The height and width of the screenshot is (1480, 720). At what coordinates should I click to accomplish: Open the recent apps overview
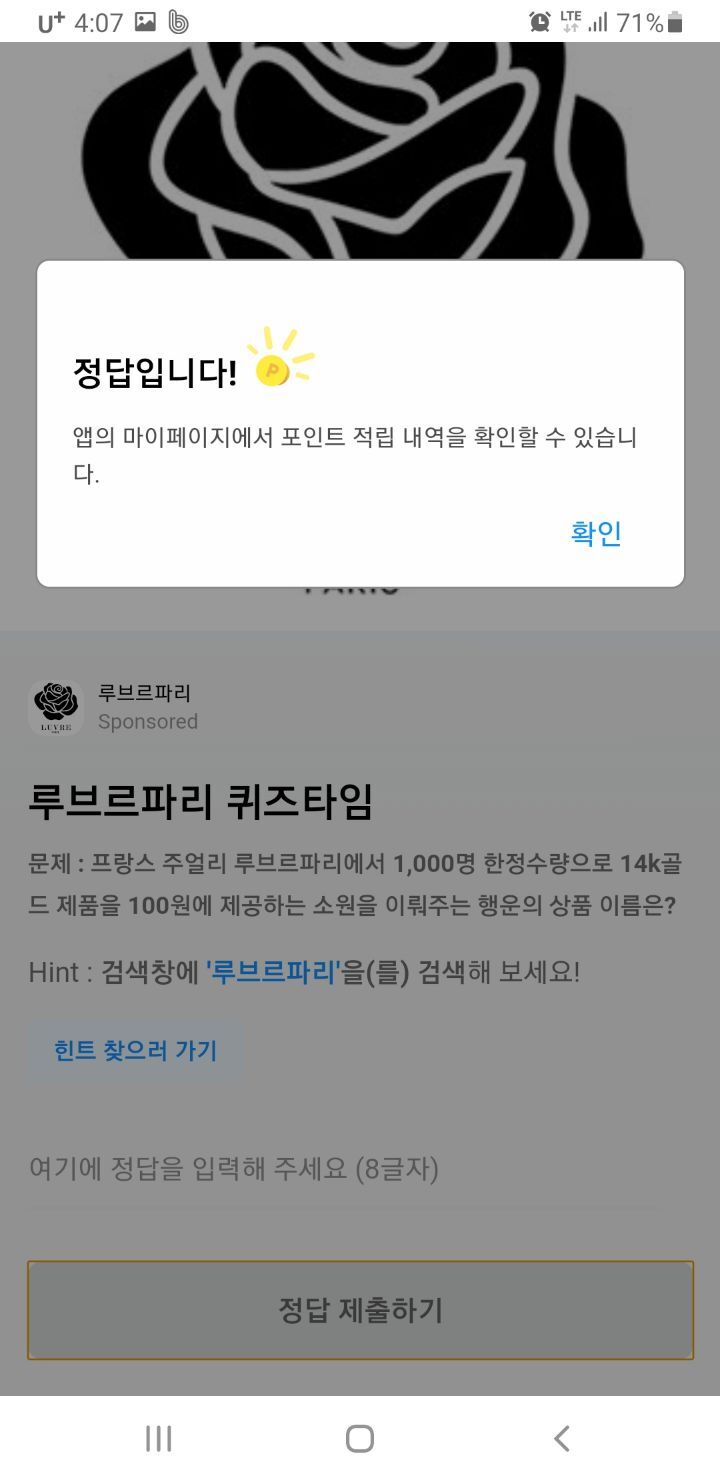(x=158, y=1438)
